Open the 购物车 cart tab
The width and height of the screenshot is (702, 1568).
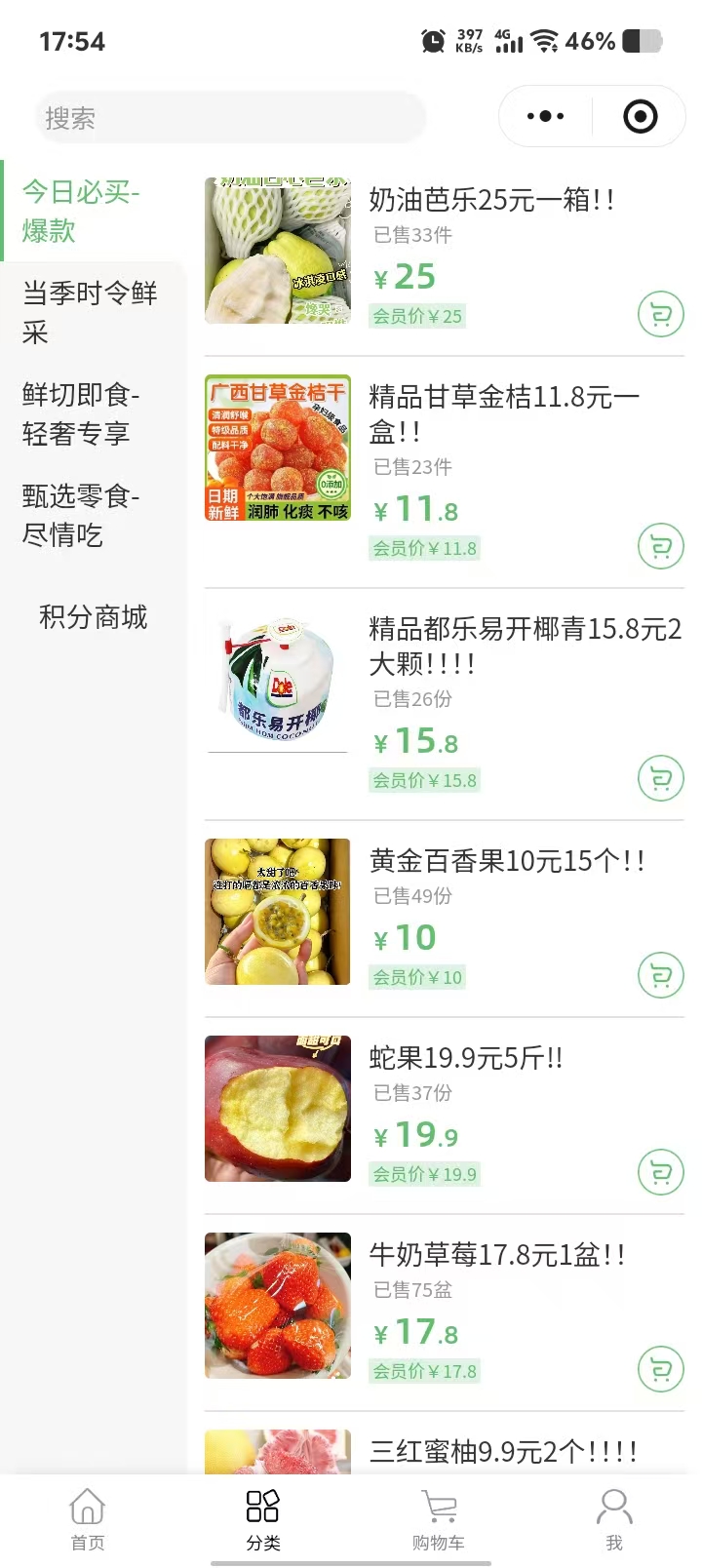tap(439, 1519)
